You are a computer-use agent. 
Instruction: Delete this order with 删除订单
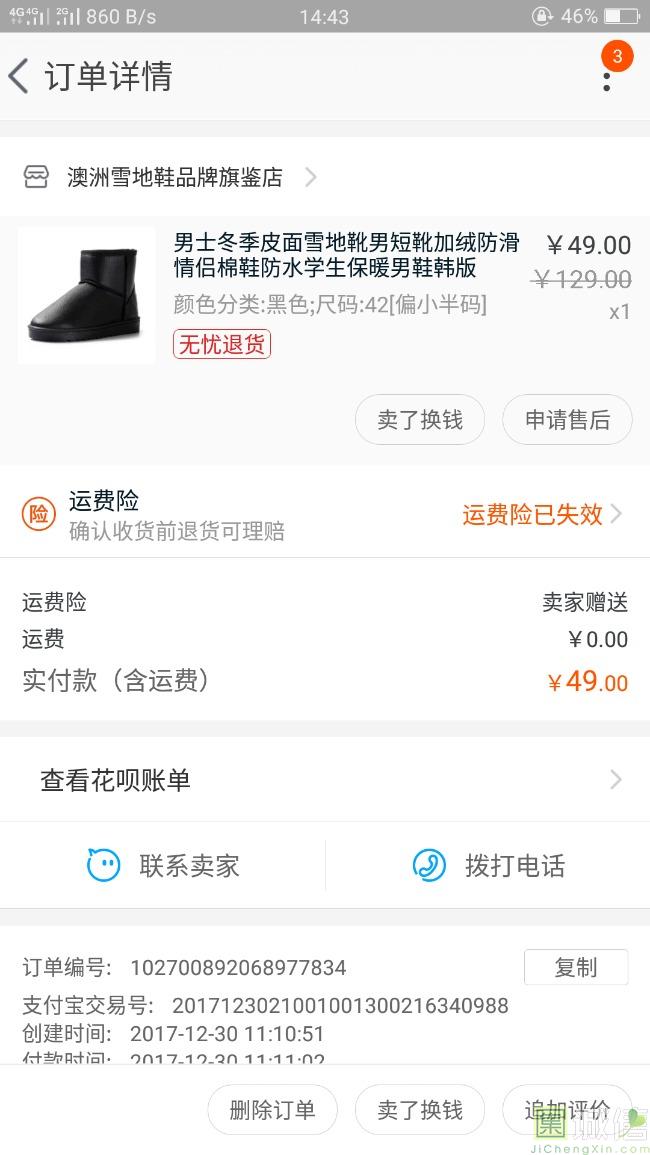[x=272, y=1110]
